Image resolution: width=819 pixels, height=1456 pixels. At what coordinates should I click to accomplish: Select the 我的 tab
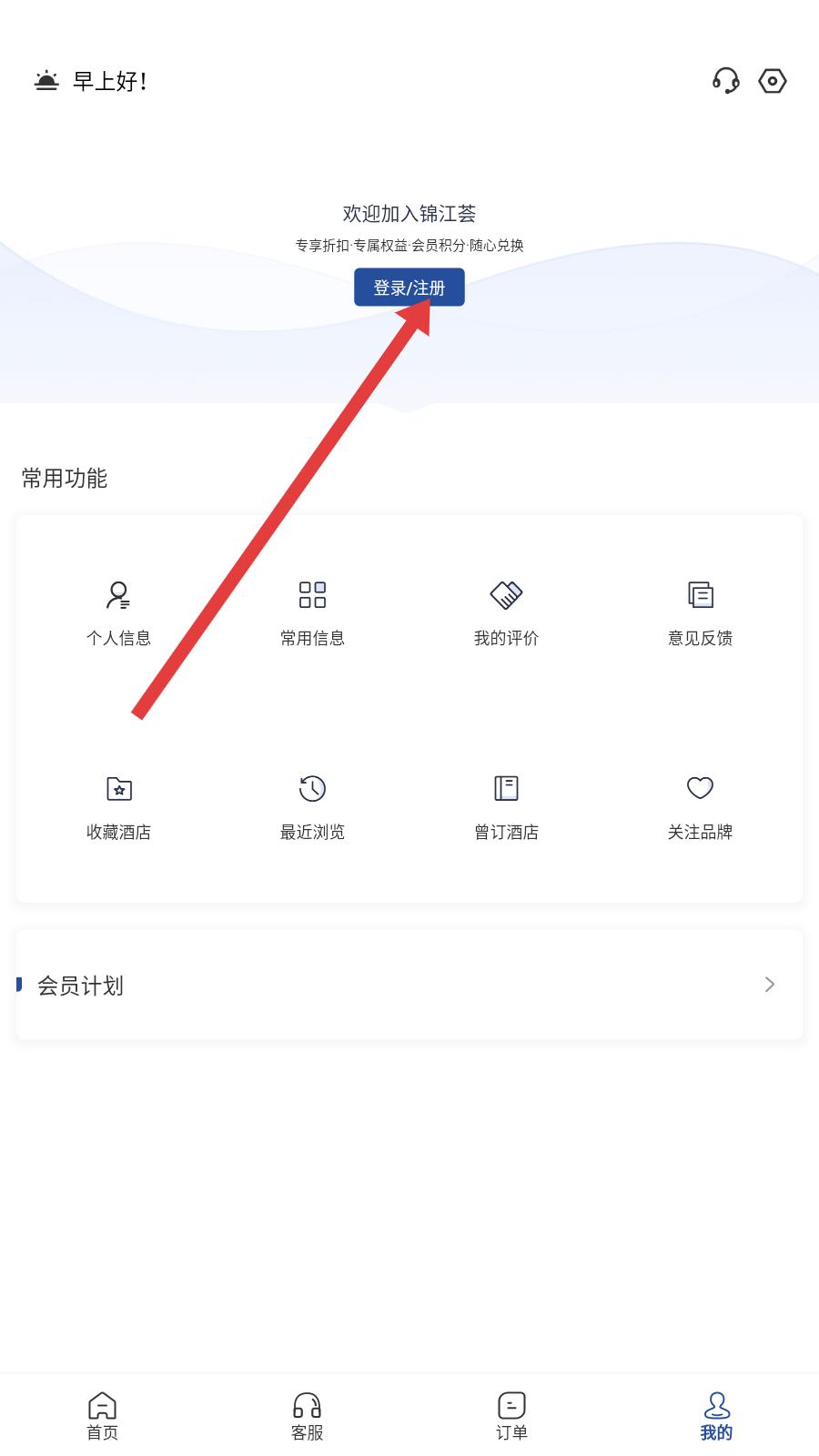716,1415
